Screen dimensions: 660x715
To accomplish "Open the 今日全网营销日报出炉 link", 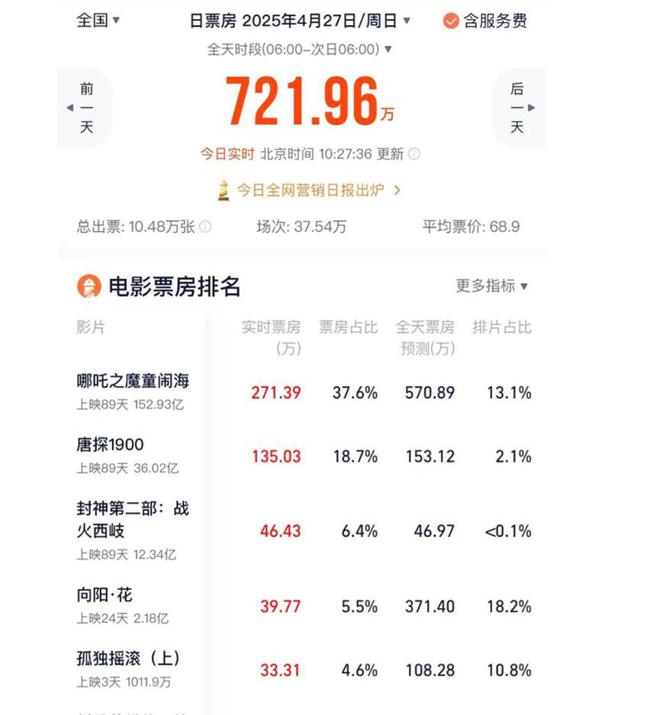I will [x=310, y=189].
